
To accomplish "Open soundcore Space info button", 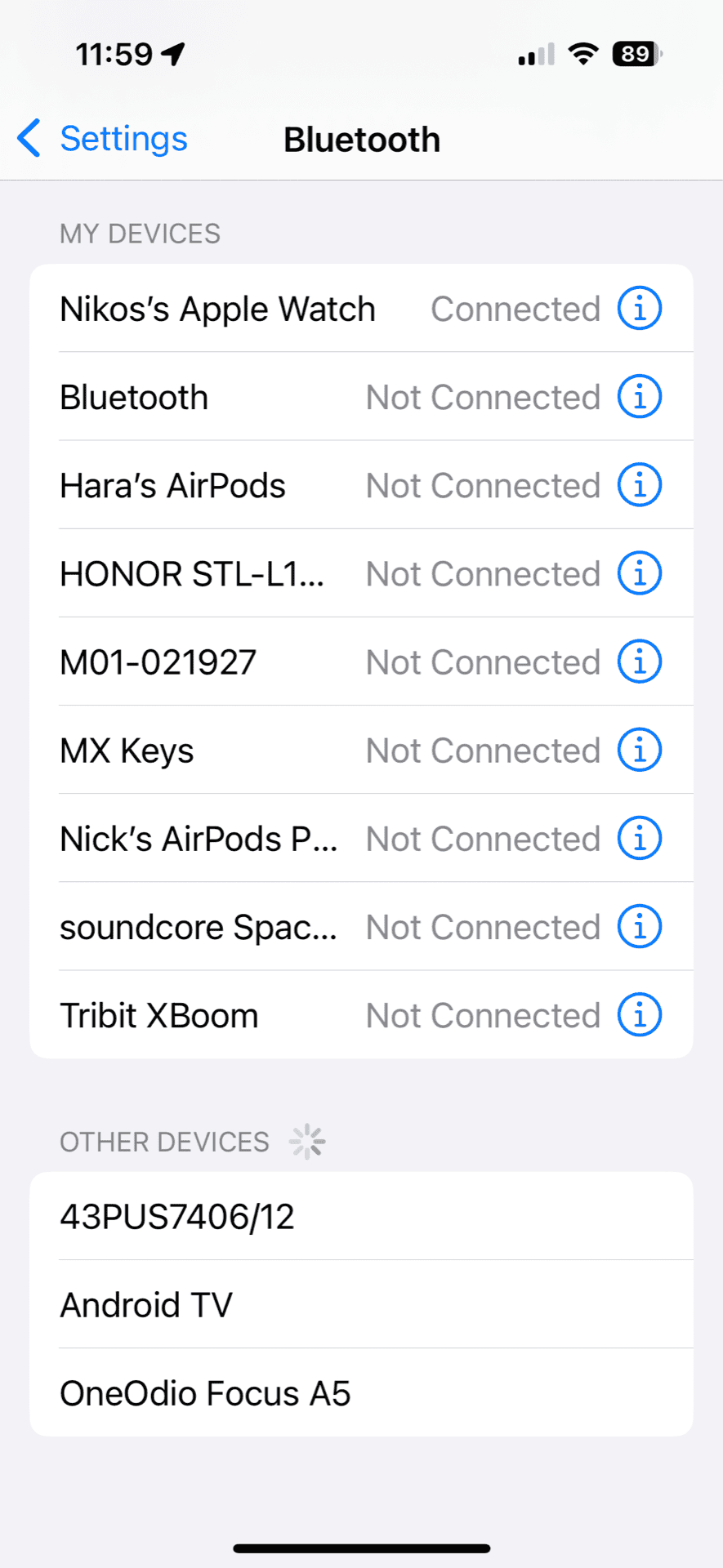I will click(x=639, y=927).
